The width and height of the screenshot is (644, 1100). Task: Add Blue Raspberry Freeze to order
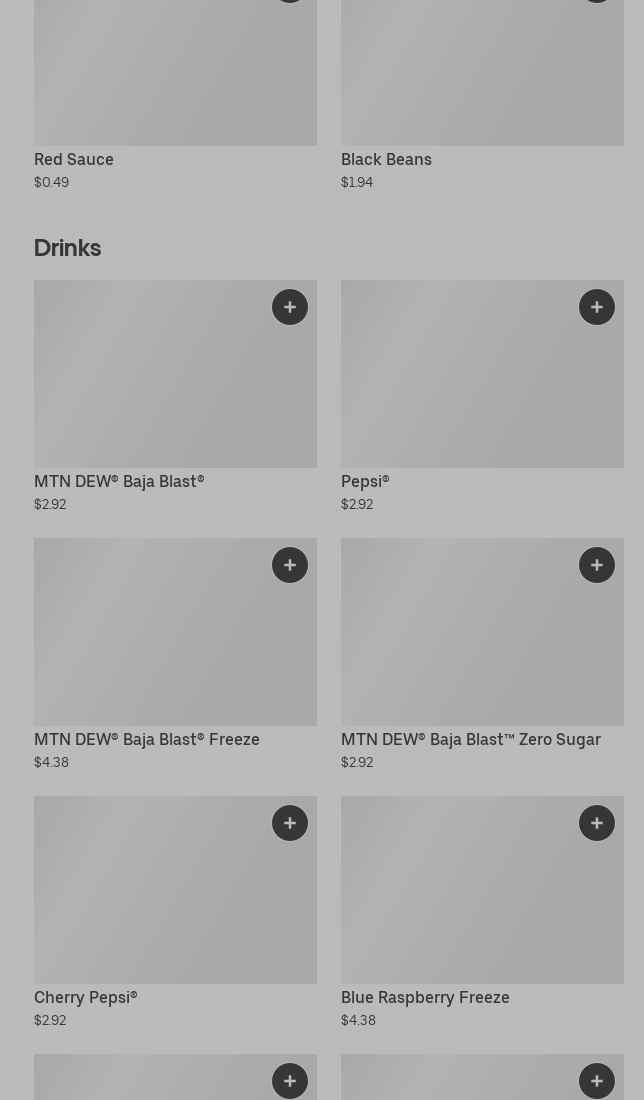tap(597, 823)
